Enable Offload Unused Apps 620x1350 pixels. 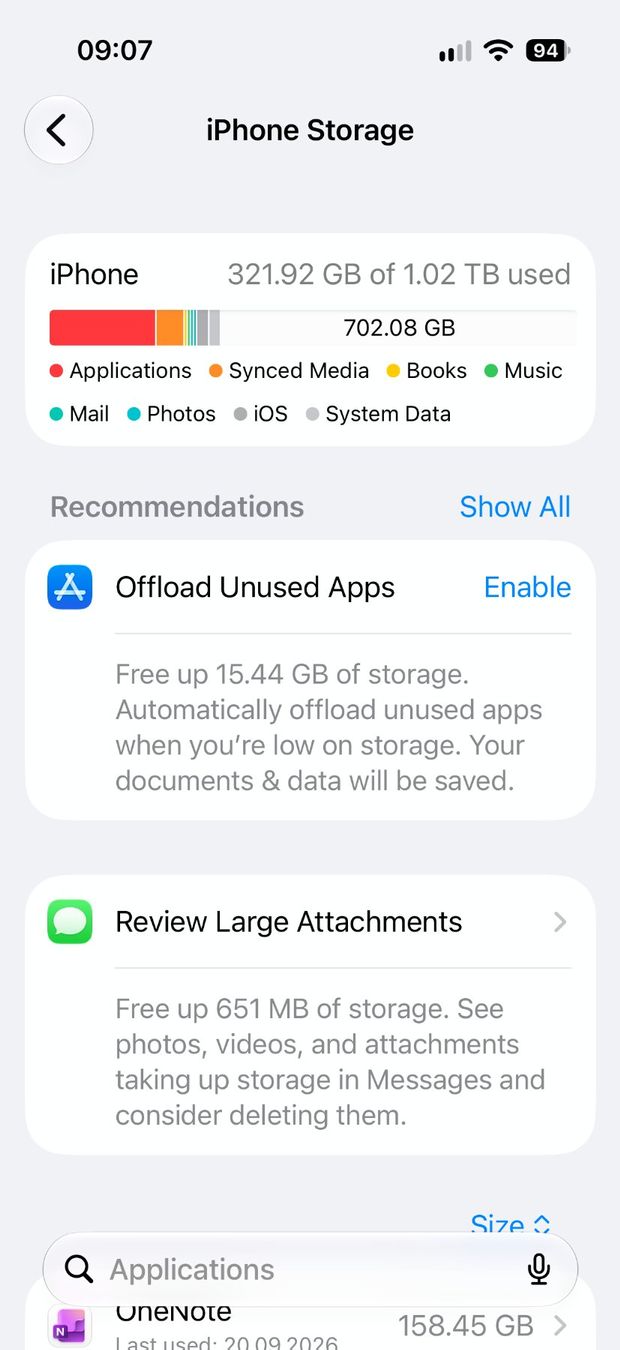tap(527, 587)
